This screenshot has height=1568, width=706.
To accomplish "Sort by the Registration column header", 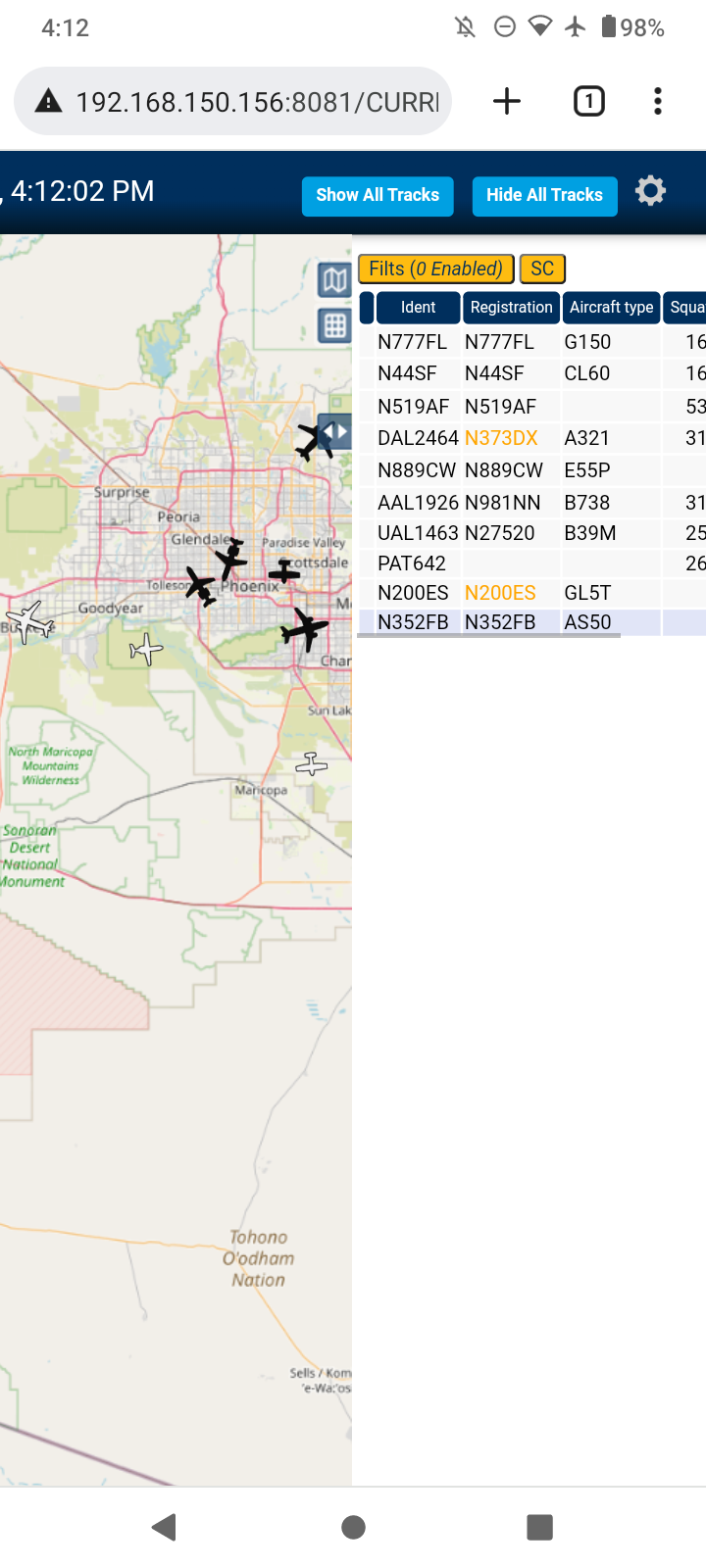I will [511, 308].
